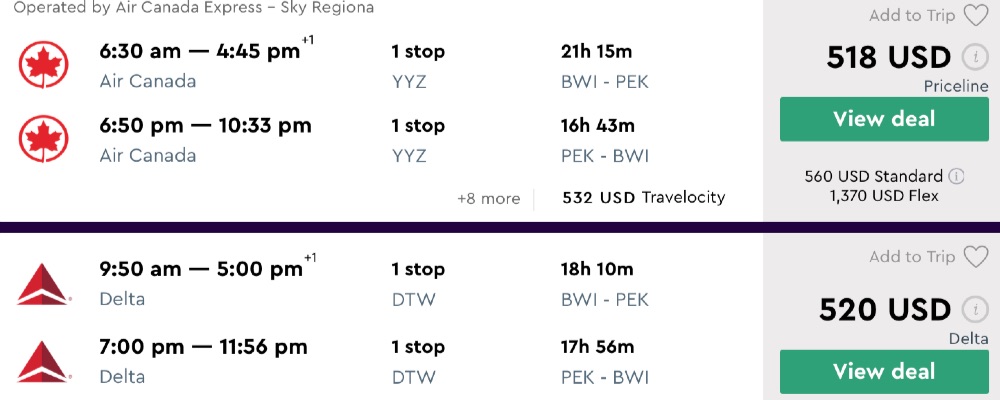Select the 532 USD Travelocity offer
The width and height of the screenshot is (1000, 400).
click(x=643, y=198)
